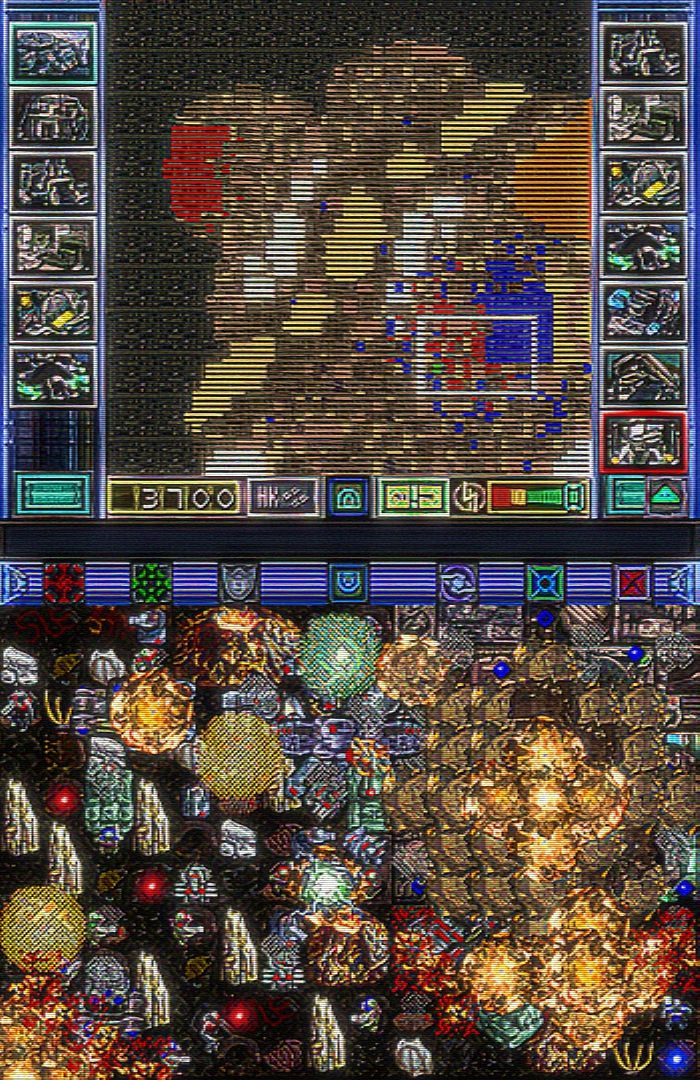Tap the green crosshair command icon
The height and width of the screenshot is (1080, 700).
coord(152,582)
